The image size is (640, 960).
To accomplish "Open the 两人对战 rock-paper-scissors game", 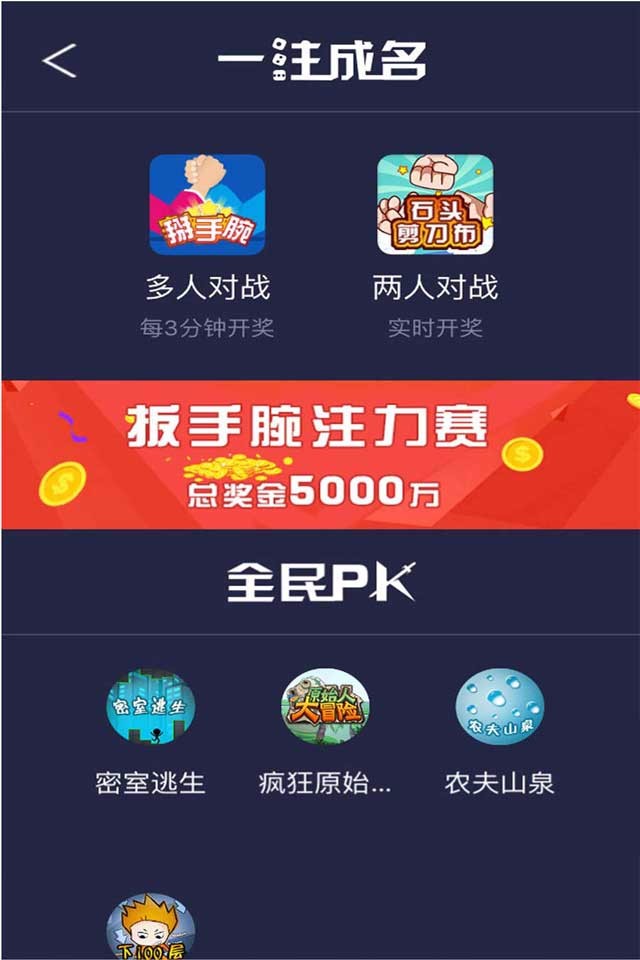I will pyautogui.click(x=434, y=205).
